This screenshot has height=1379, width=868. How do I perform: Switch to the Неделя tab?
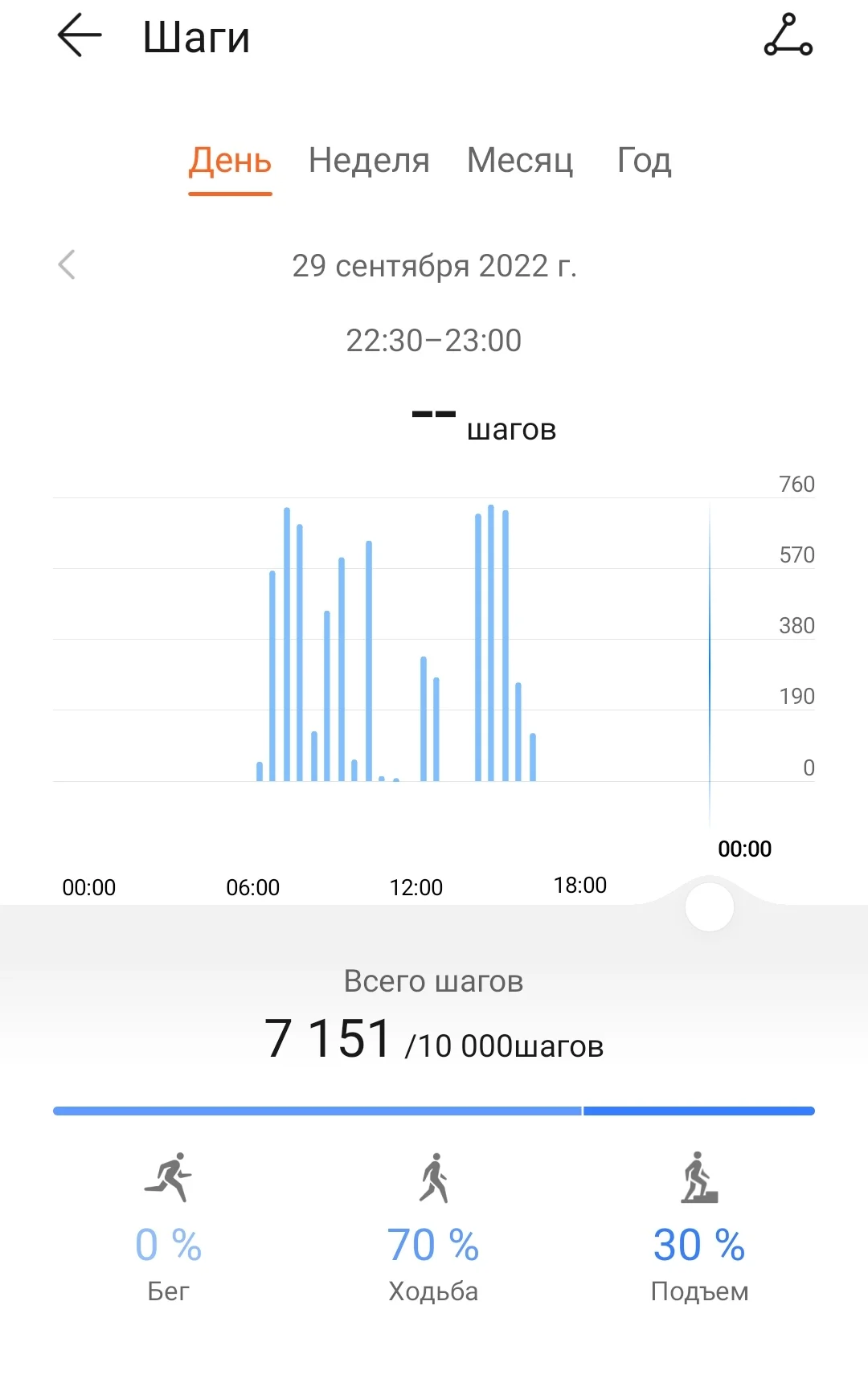(369, 161)
